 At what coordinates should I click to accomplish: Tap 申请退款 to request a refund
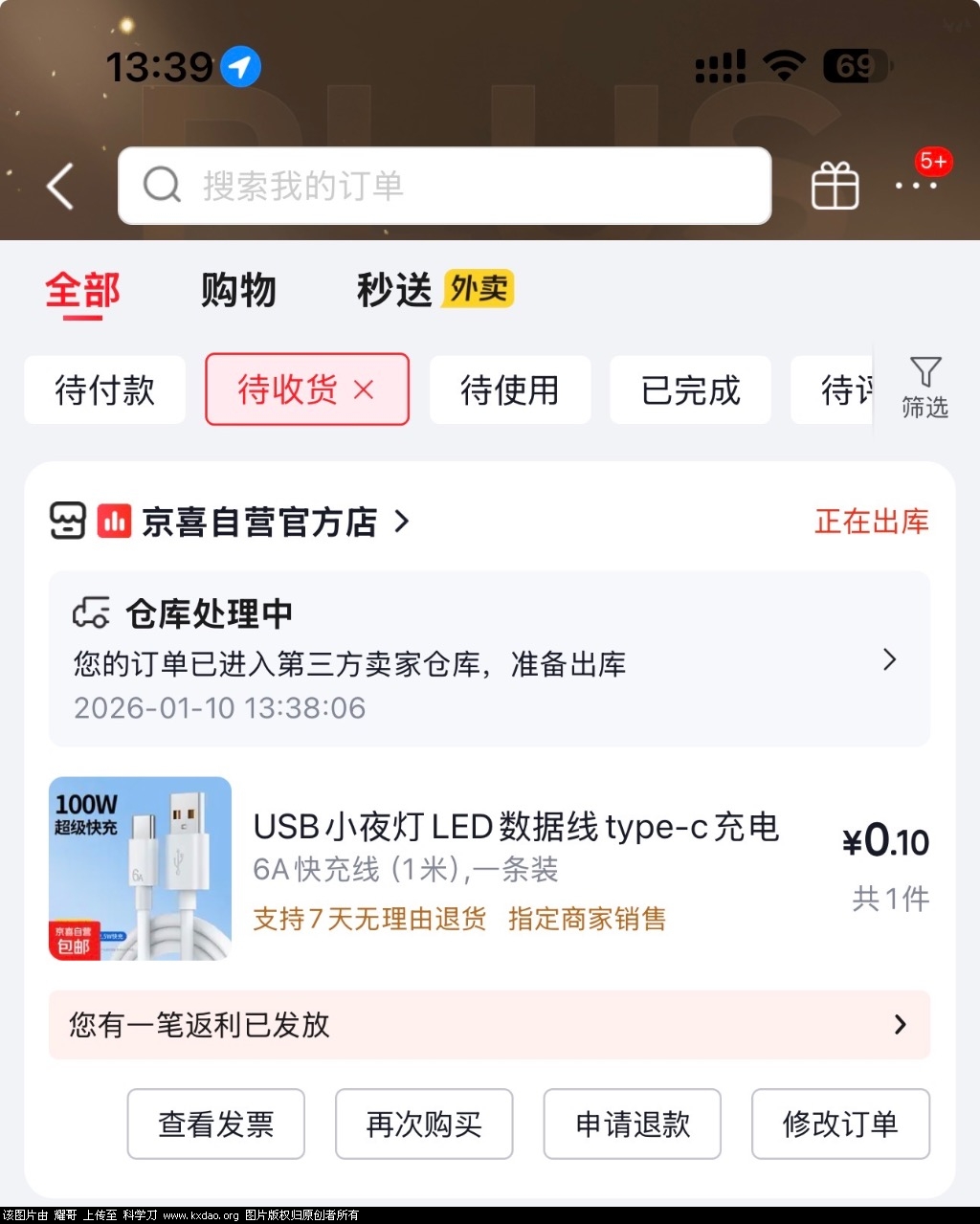pos(633,1124)
